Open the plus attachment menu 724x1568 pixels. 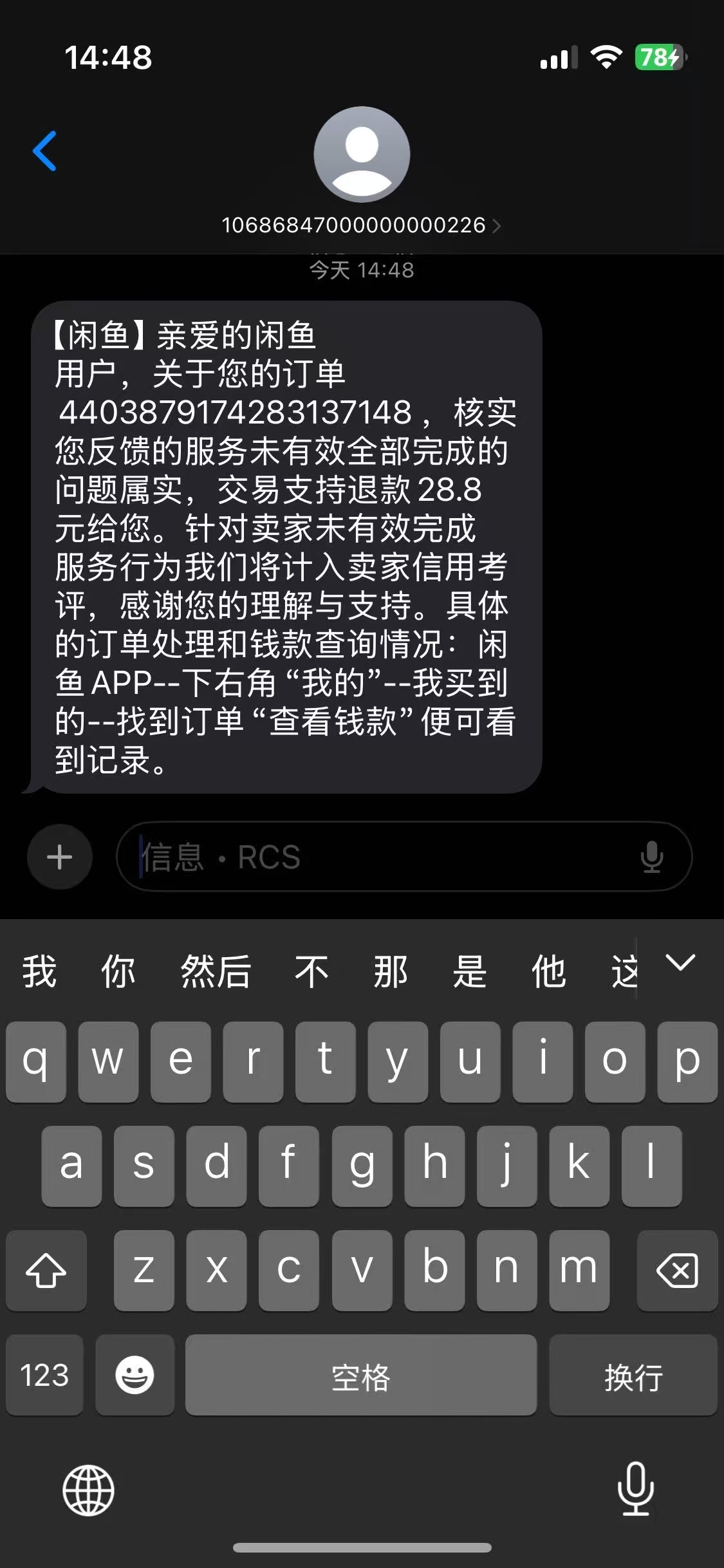60,857
